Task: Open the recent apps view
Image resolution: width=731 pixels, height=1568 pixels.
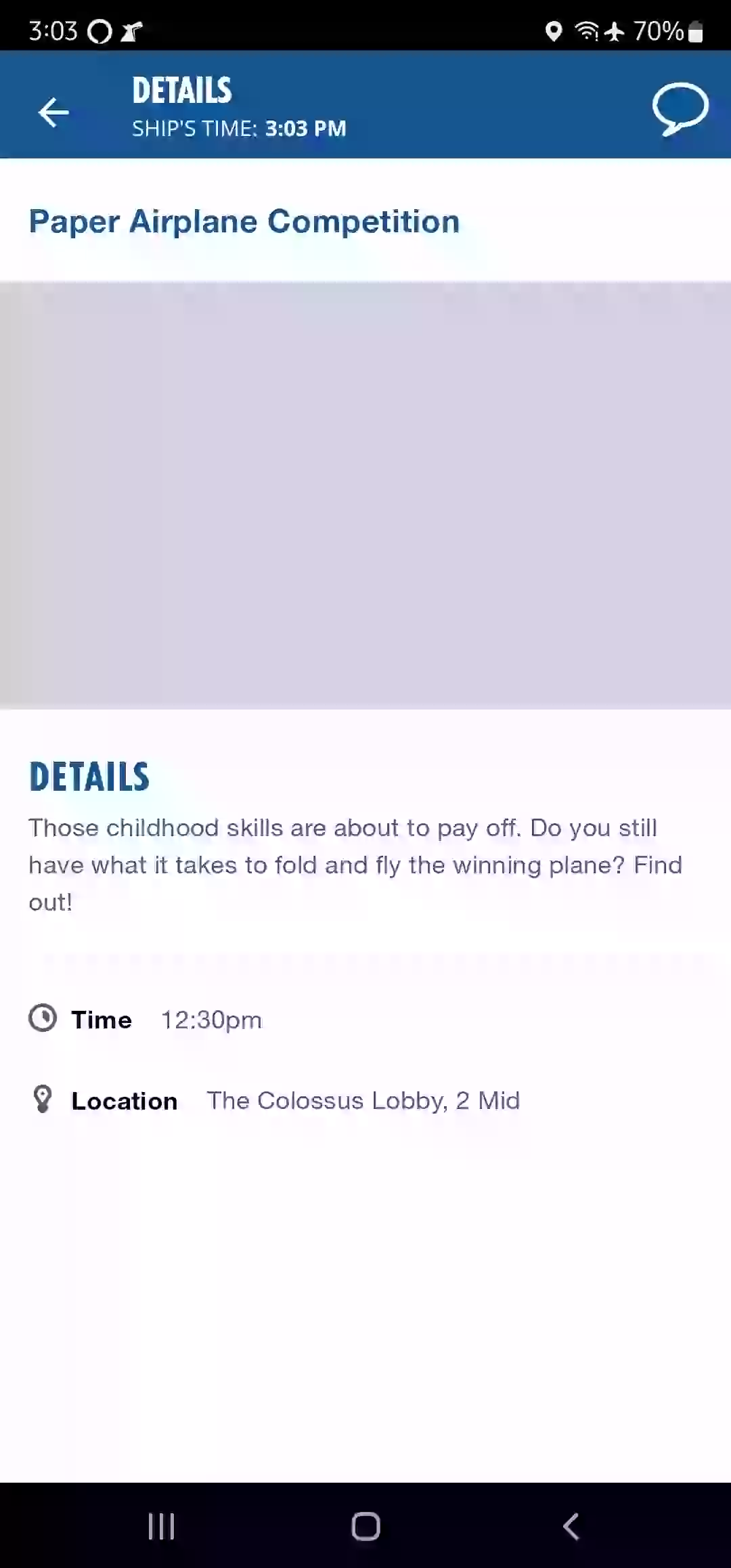Action: click(x=161, y=1526)
